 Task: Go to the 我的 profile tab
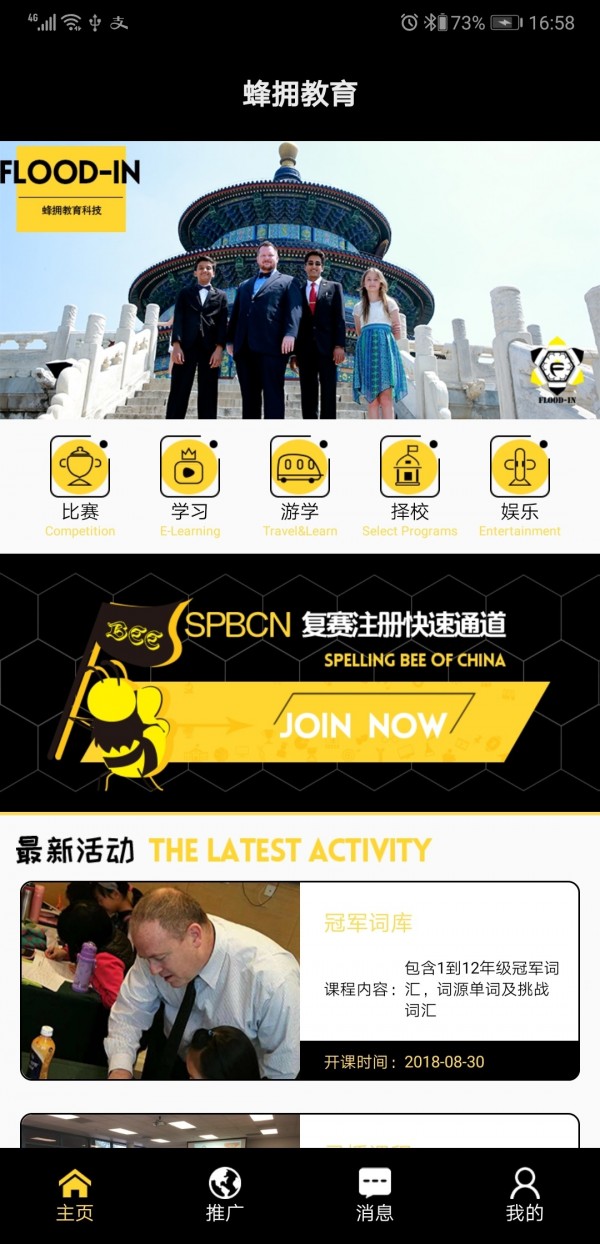(525, 1195)
